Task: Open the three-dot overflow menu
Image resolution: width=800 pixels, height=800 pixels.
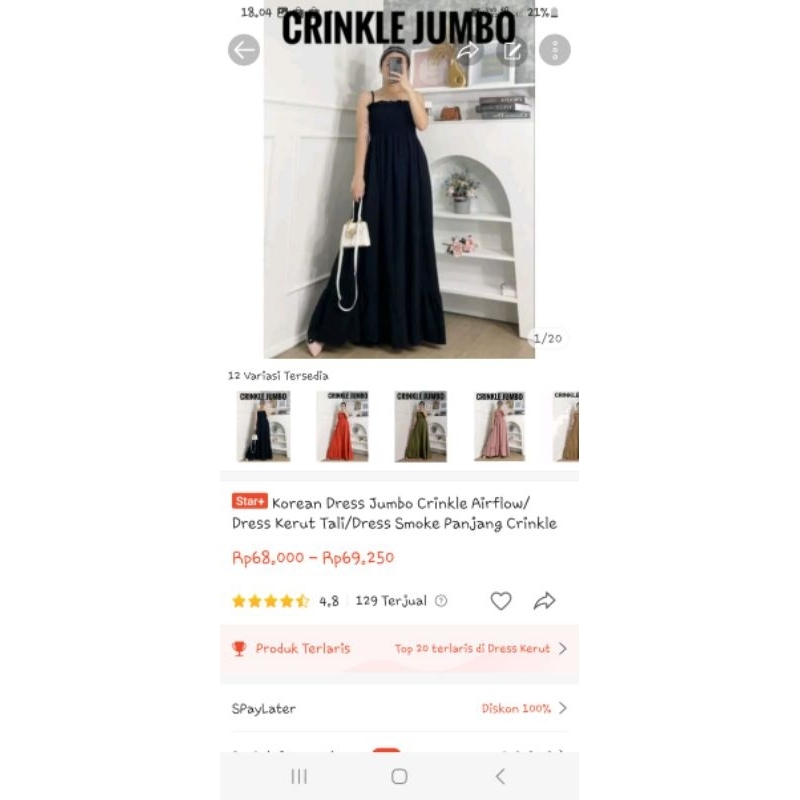Action: click(555, 50)
